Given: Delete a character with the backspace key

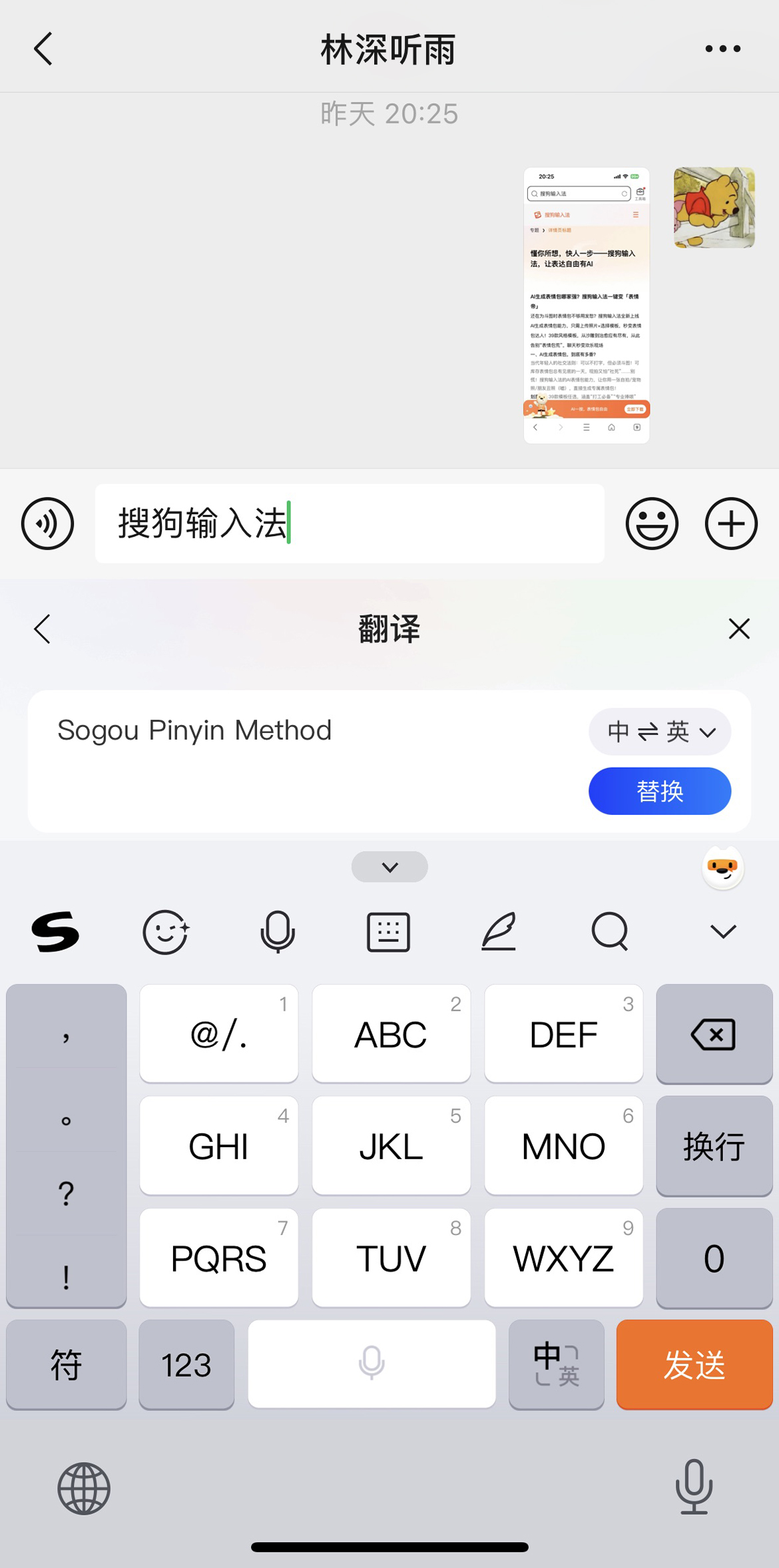Looking at the screenshot, I should (x=714, y=1034).
